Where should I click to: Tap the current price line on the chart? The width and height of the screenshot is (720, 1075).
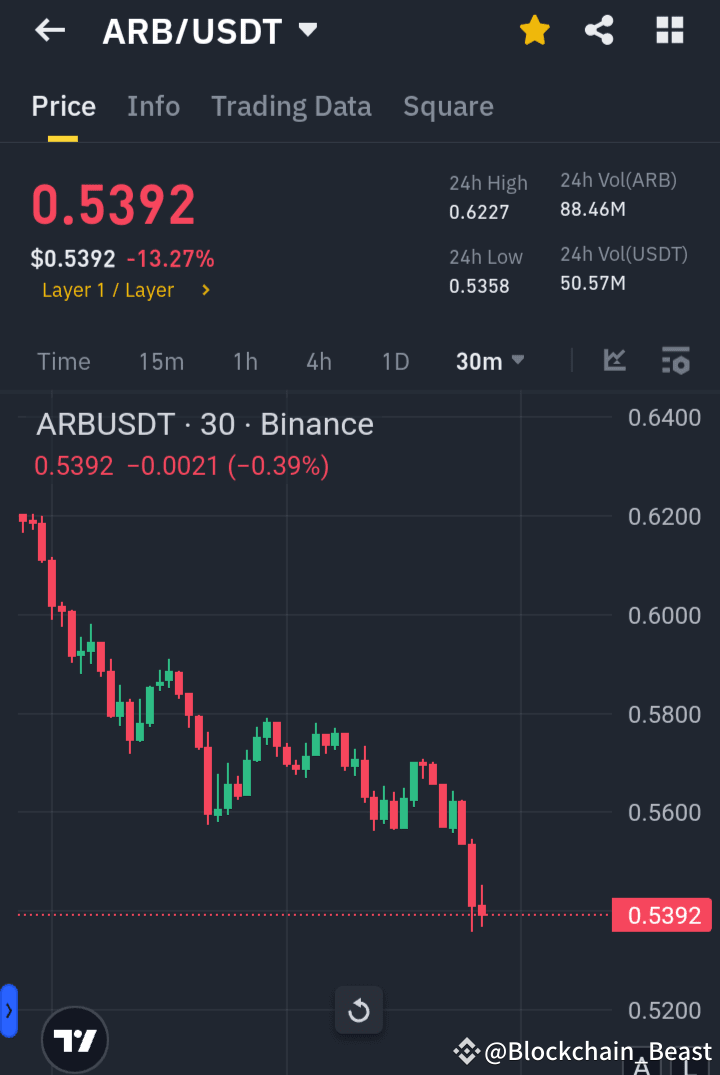point(300,913)
